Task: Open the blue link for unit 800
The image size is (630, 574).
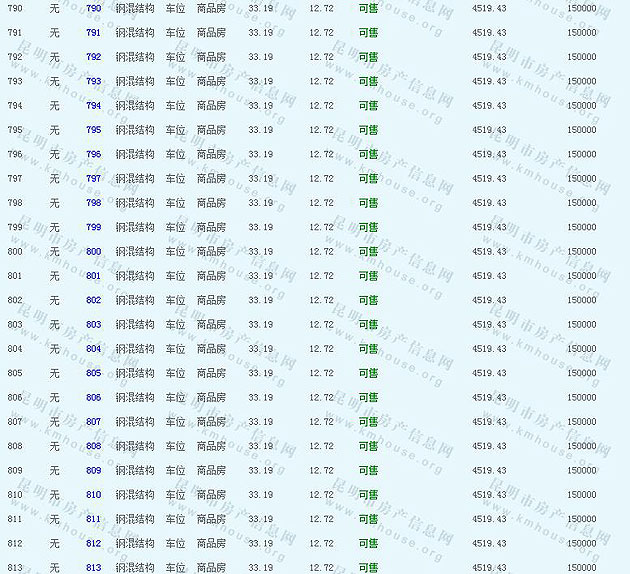Action: click(94, 252)
